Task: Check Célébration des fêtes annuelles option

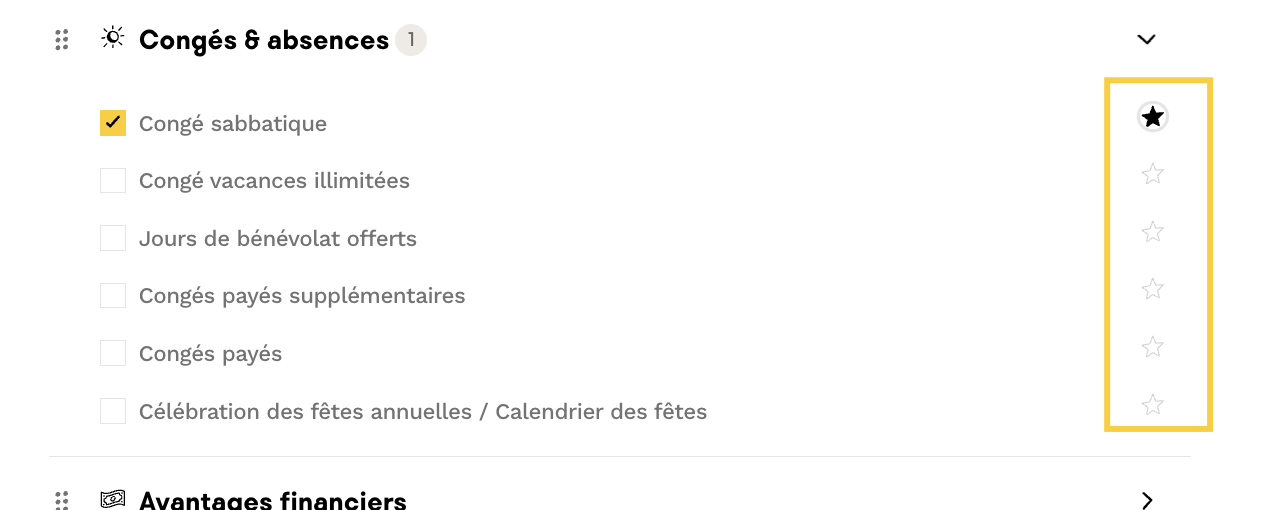Action: pyautogui.click(x=113, y=411)
